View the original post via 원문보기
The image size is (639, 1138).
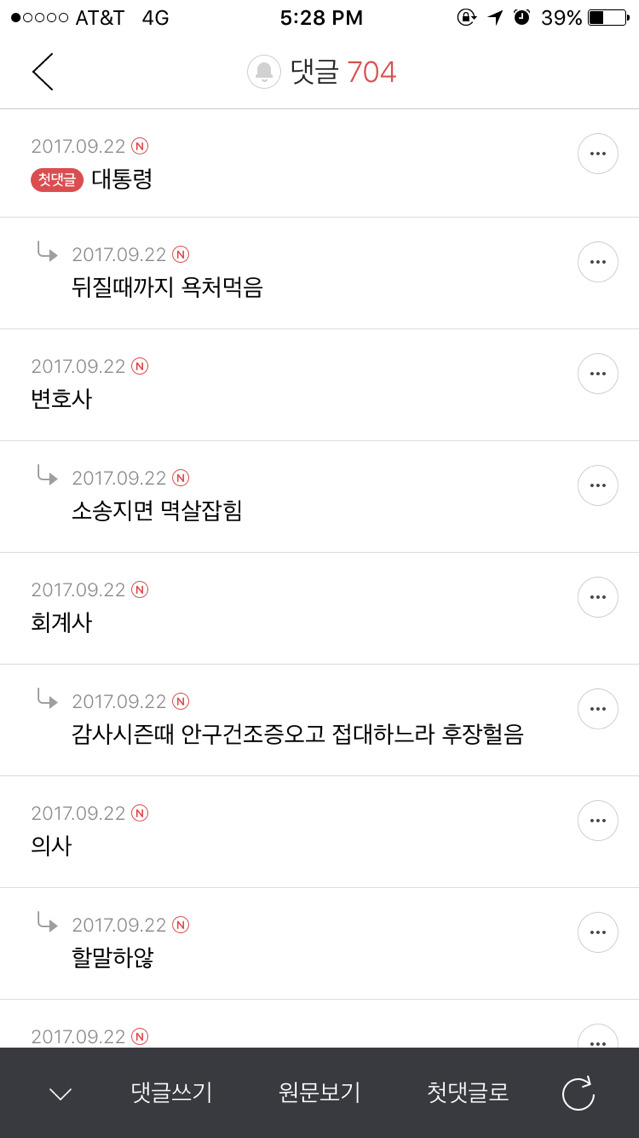click(320, 1093)
